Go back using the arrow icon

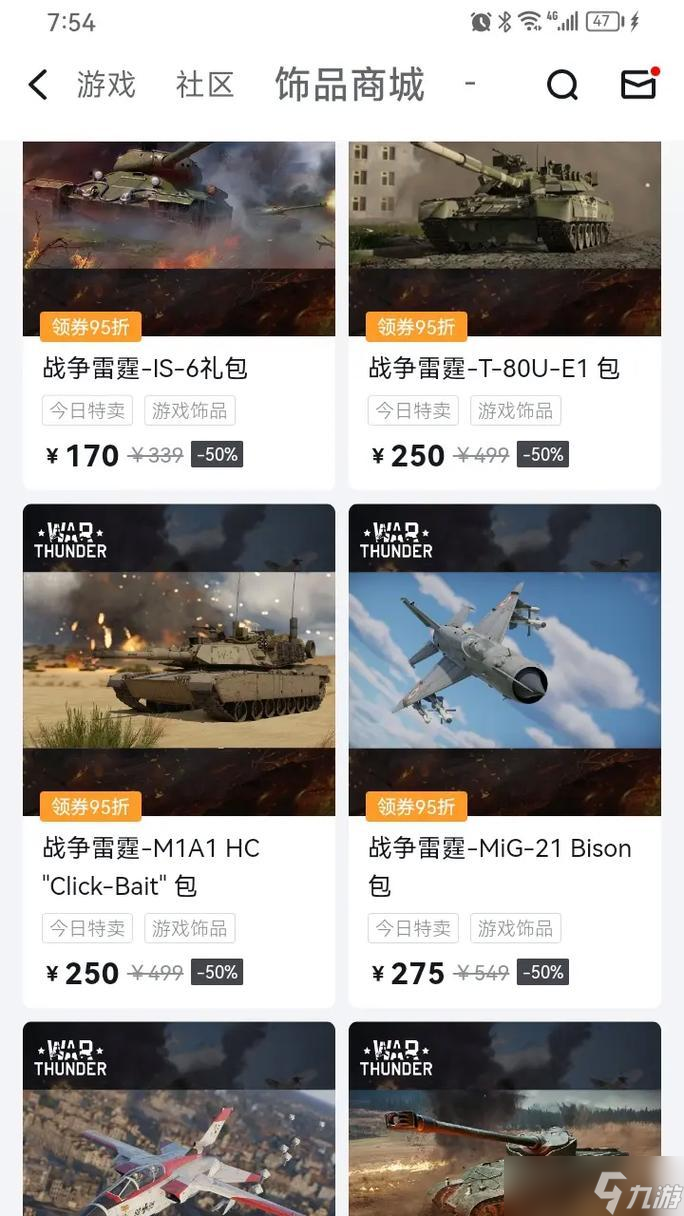click(38, 85)
